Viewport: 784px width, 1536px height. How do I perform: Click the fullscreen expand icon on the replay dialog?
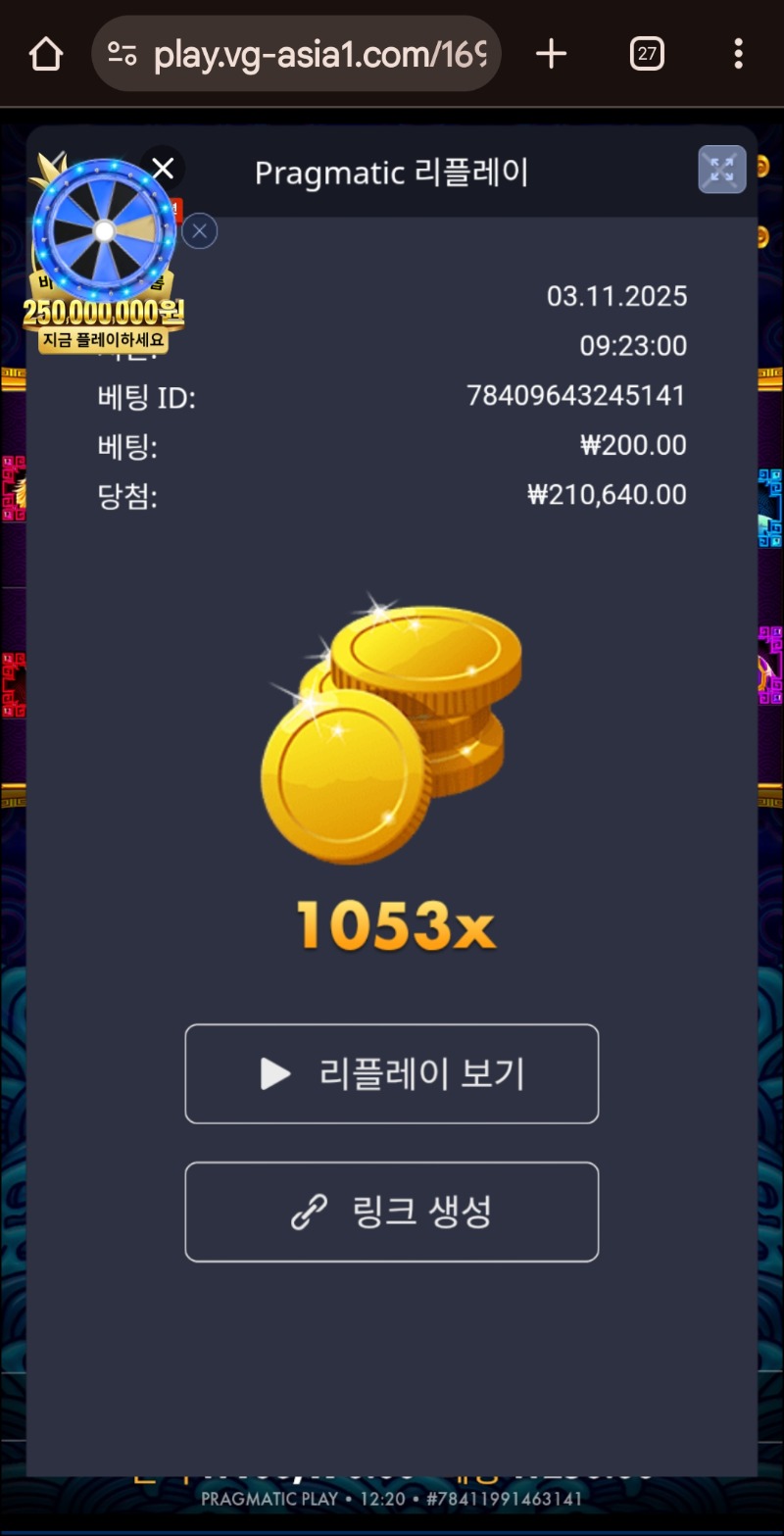point(721,169)
